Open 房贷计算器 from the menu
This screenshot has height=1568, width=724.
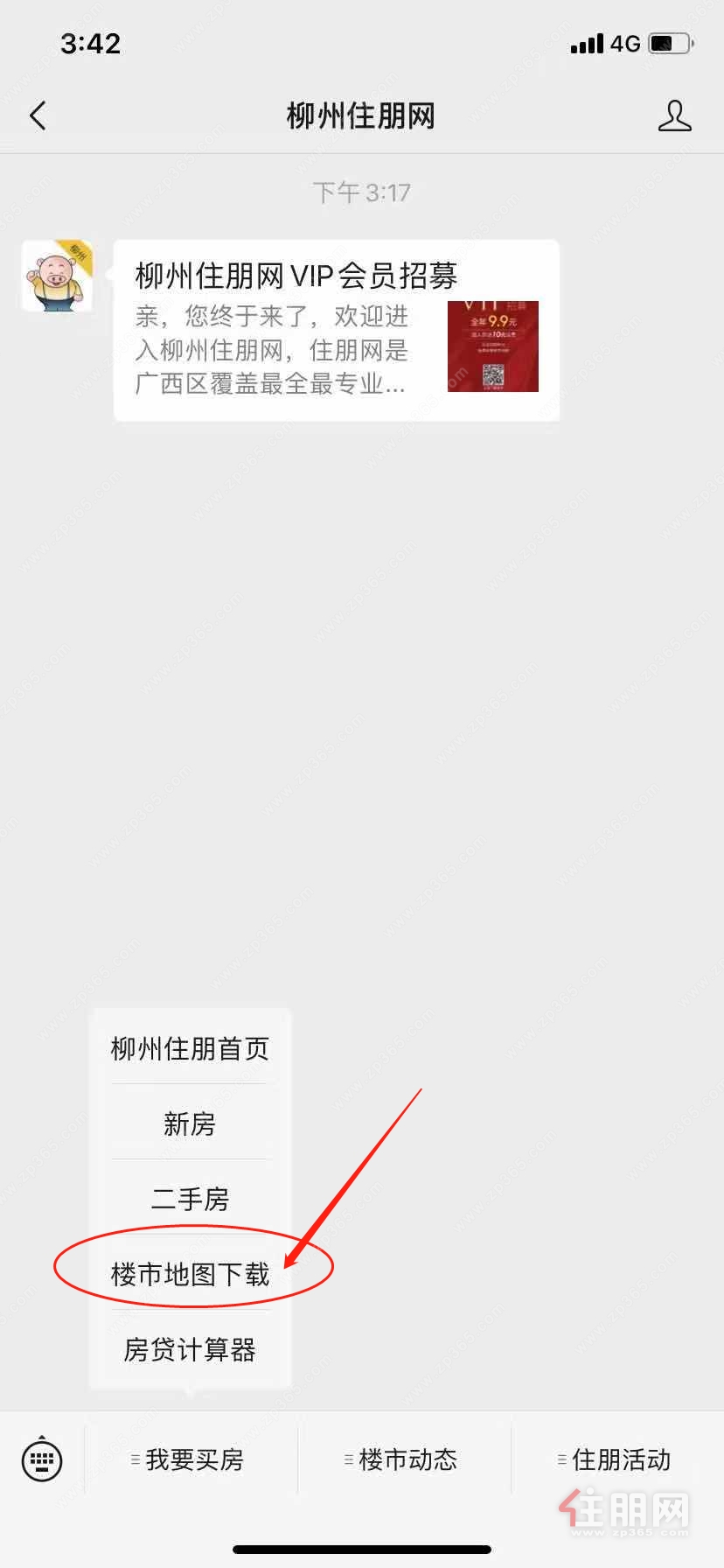190,1349
